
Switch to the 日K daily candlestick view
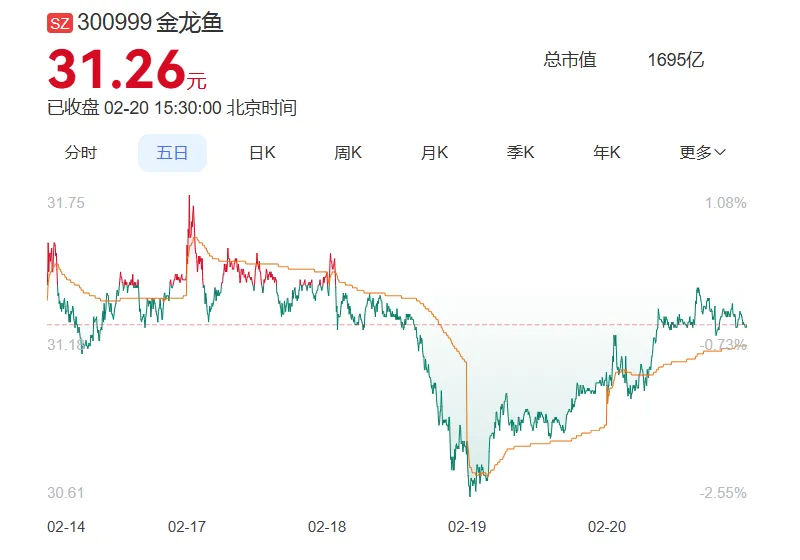pos(261,153)
